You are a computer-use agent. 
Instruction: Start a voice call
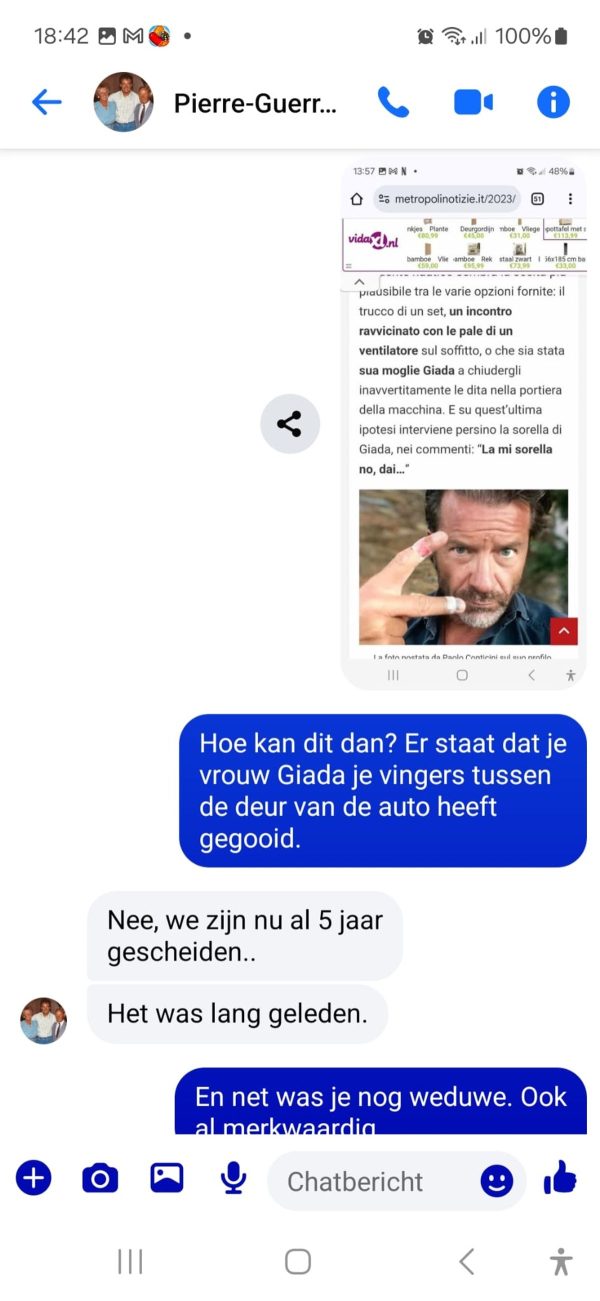coord(393,102)
